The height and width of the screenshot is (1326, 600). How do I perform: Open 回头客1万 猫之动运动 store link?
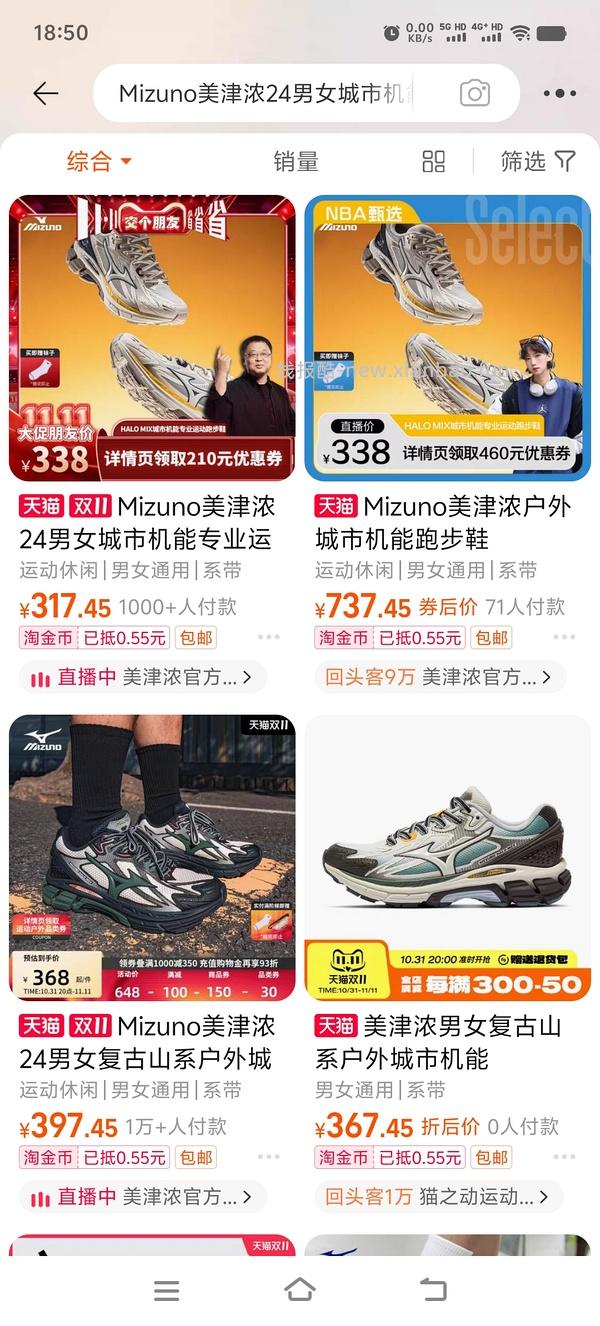[438, 1197]
